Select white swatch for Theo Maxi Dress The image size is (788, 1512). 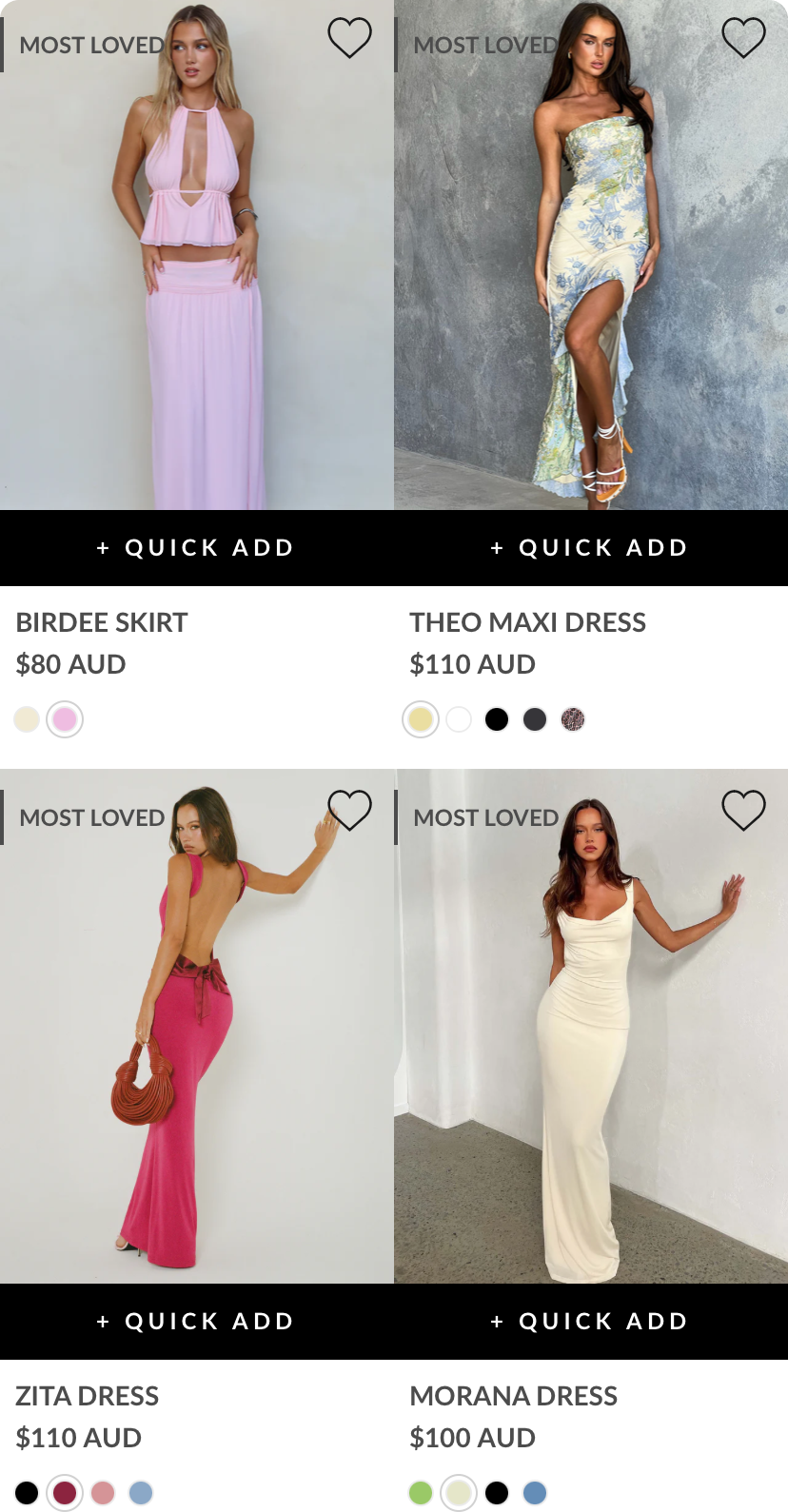point(459,719)
